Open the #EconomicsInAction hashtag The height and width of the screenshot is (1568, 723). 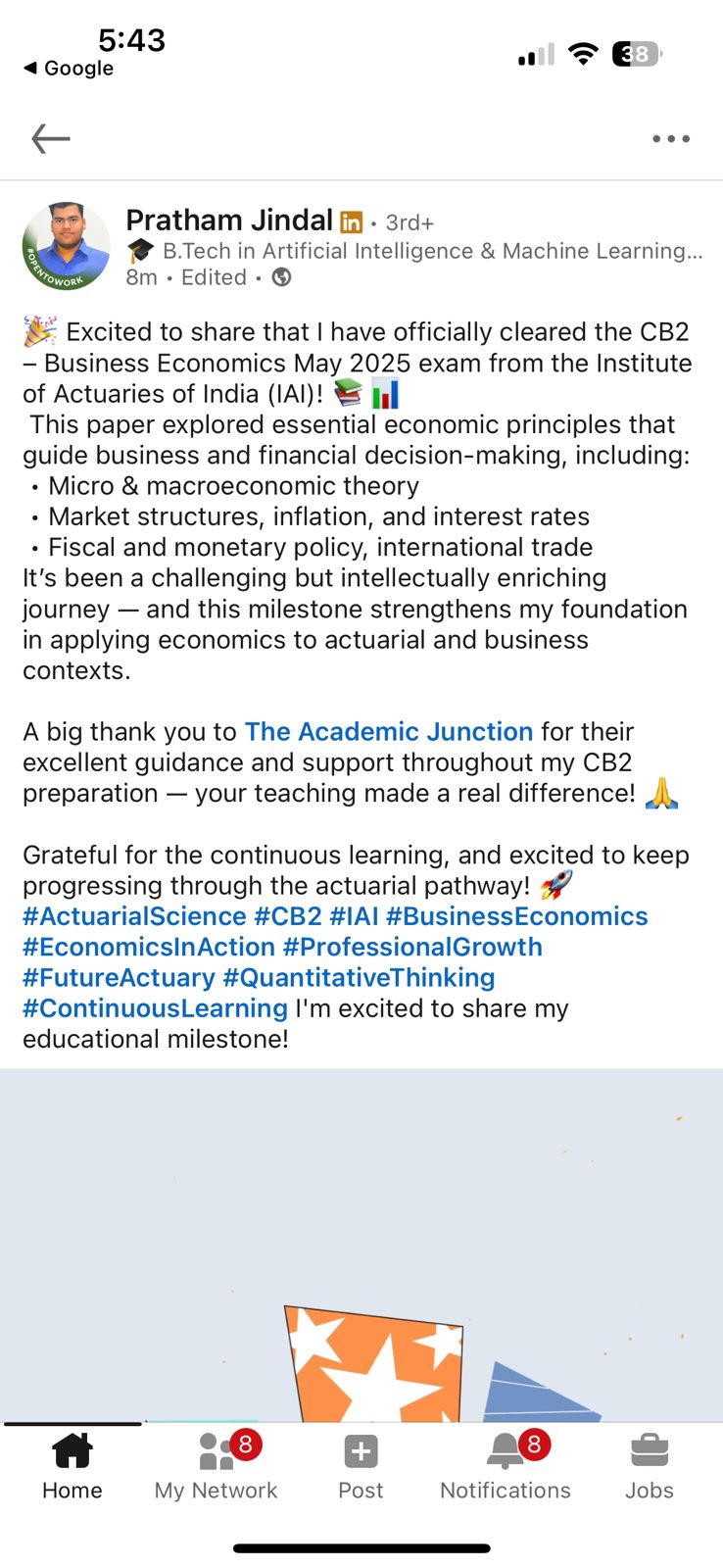149,947
